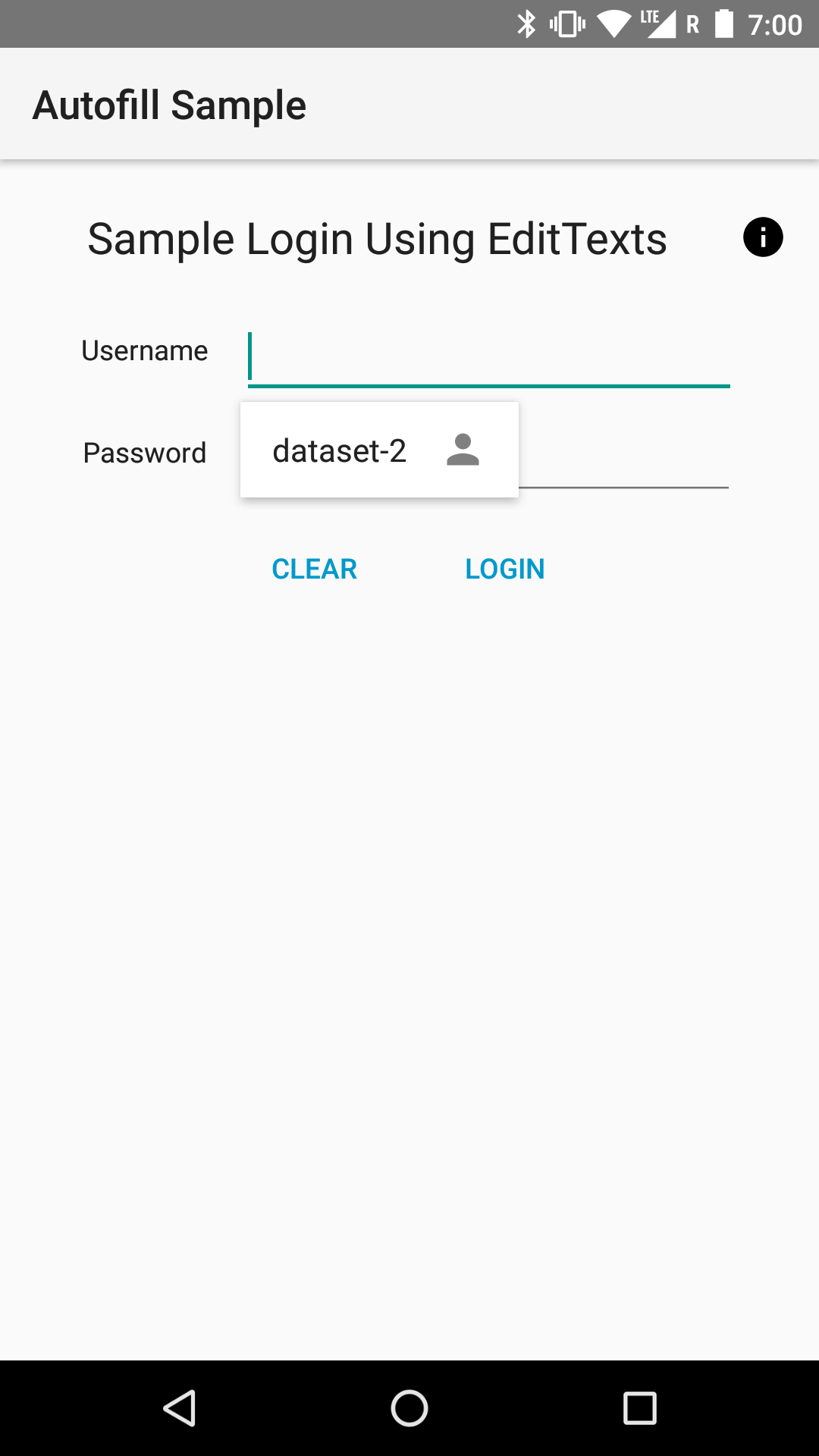Tap the Bluetooth icon in the status bar

526,24
